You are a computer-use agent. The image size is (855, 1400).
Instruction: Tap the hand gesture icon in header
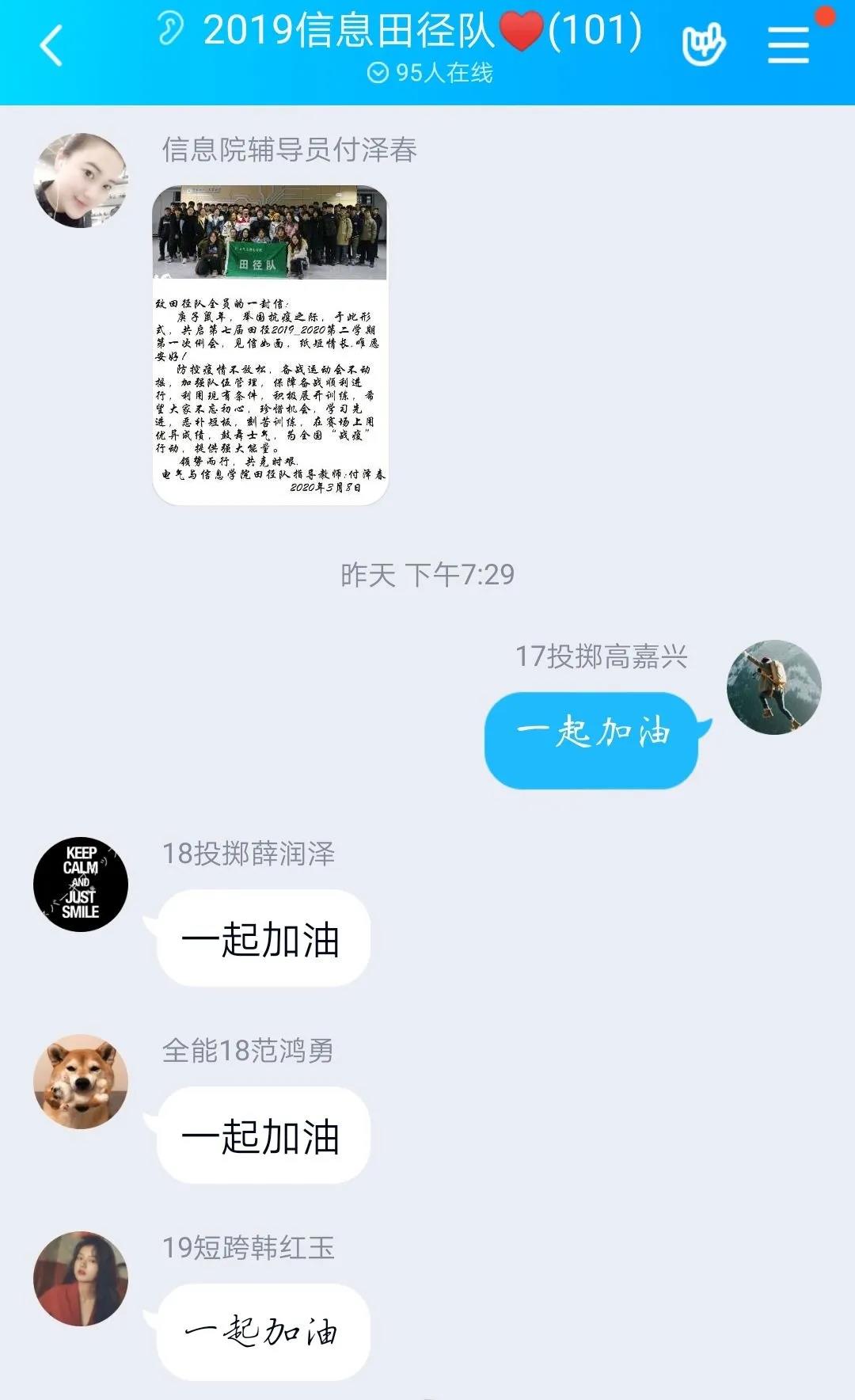click(x=704, y=45)
